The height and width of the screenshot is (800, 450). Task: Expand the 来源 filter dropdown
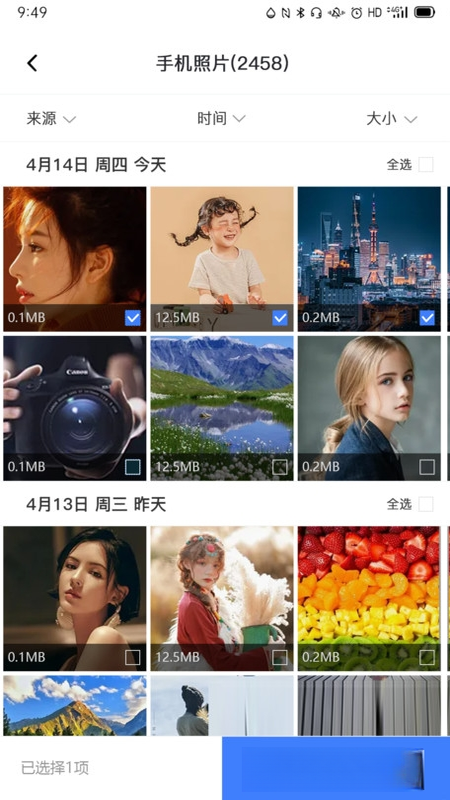[51, 119]
